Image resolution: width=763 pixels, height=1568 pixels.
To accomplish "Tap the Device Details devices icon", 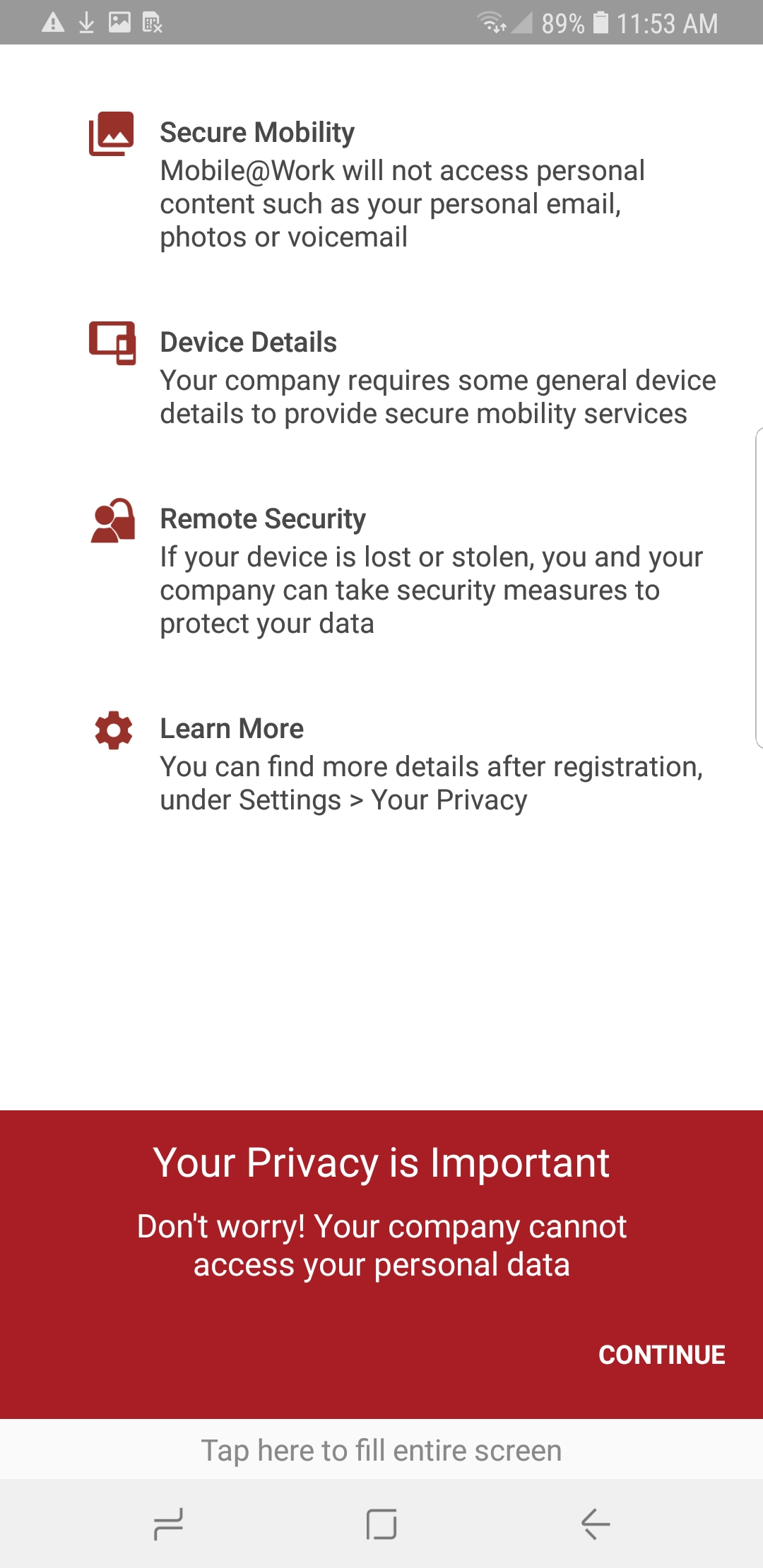I will tap(112, 345).
